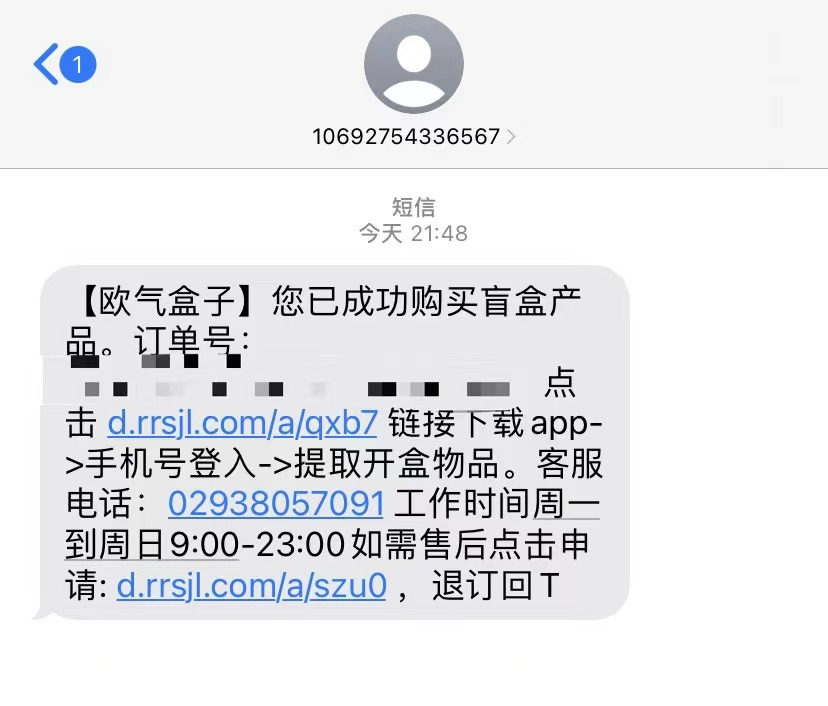Open the d.rrsjl.com/a/szu0 after-sales link
828x706 pixels.
251,586
